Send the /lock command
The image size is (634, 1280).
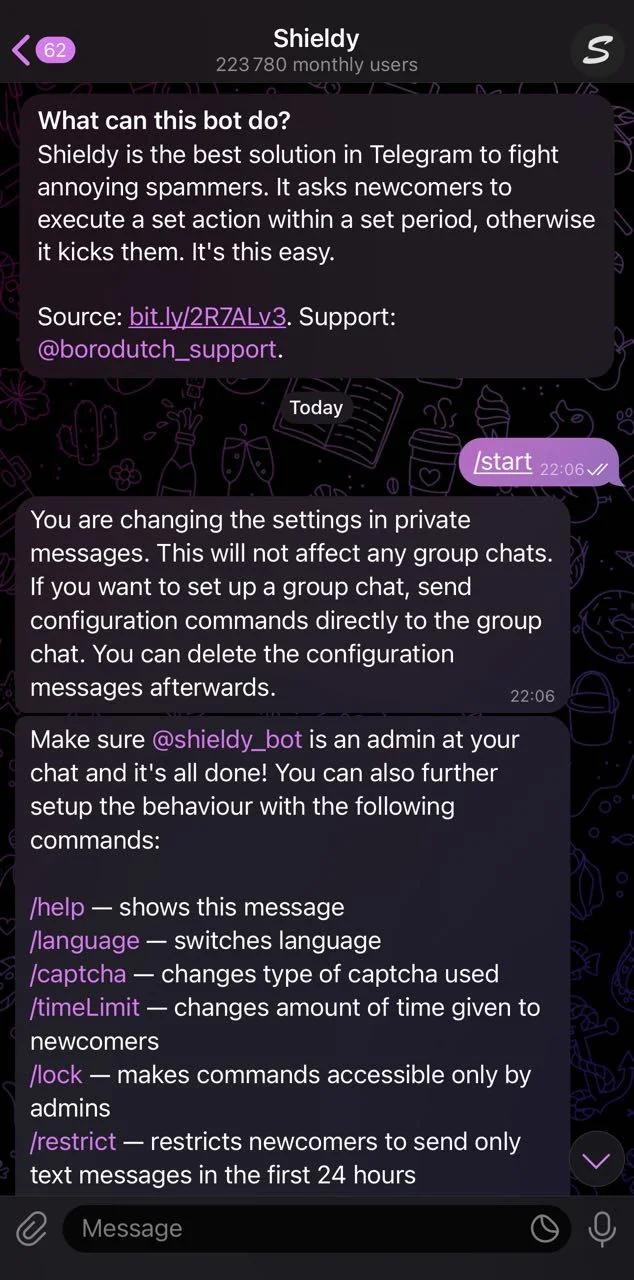coord(56,1075)
